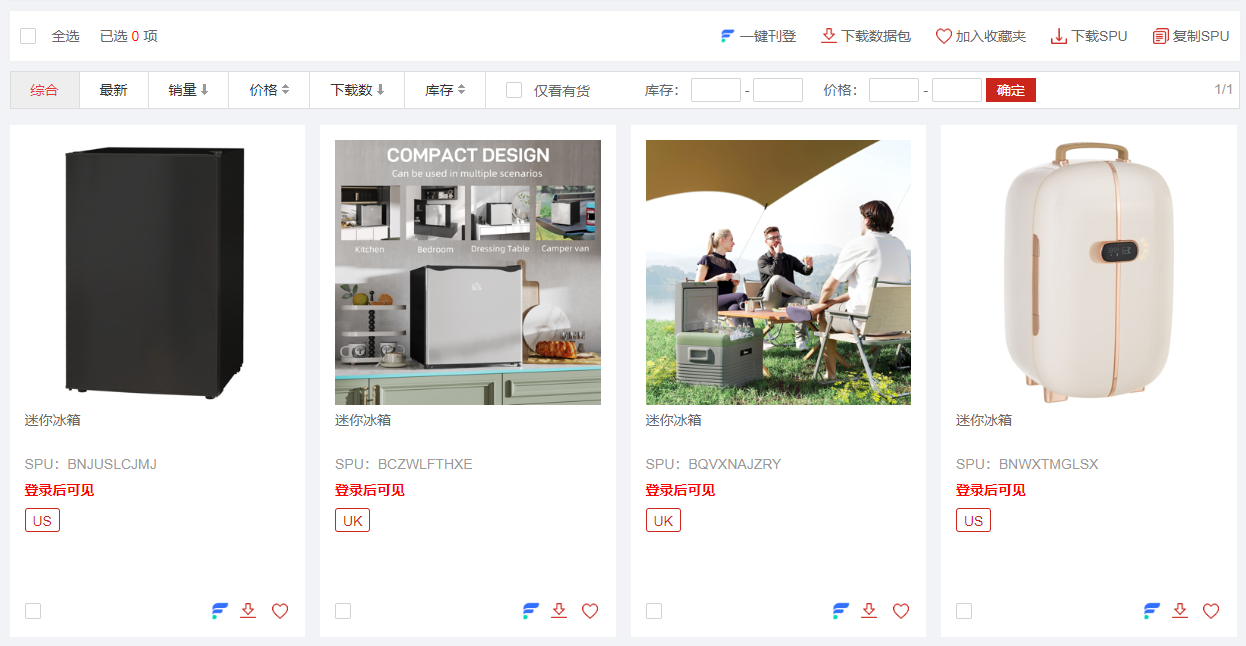This screenshot has width=1246, height=646.
Task: Switch to the 最新 sort tab
Action: pos(113,90)
